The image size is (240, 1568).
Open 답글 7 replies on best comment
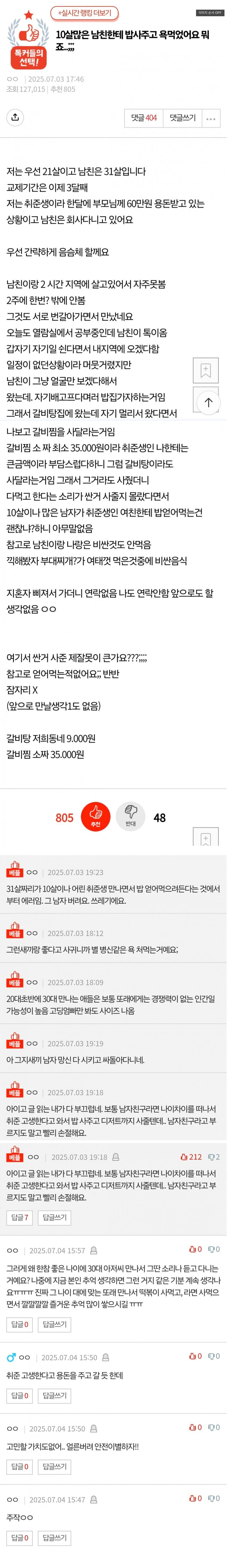click(20, 1217)
